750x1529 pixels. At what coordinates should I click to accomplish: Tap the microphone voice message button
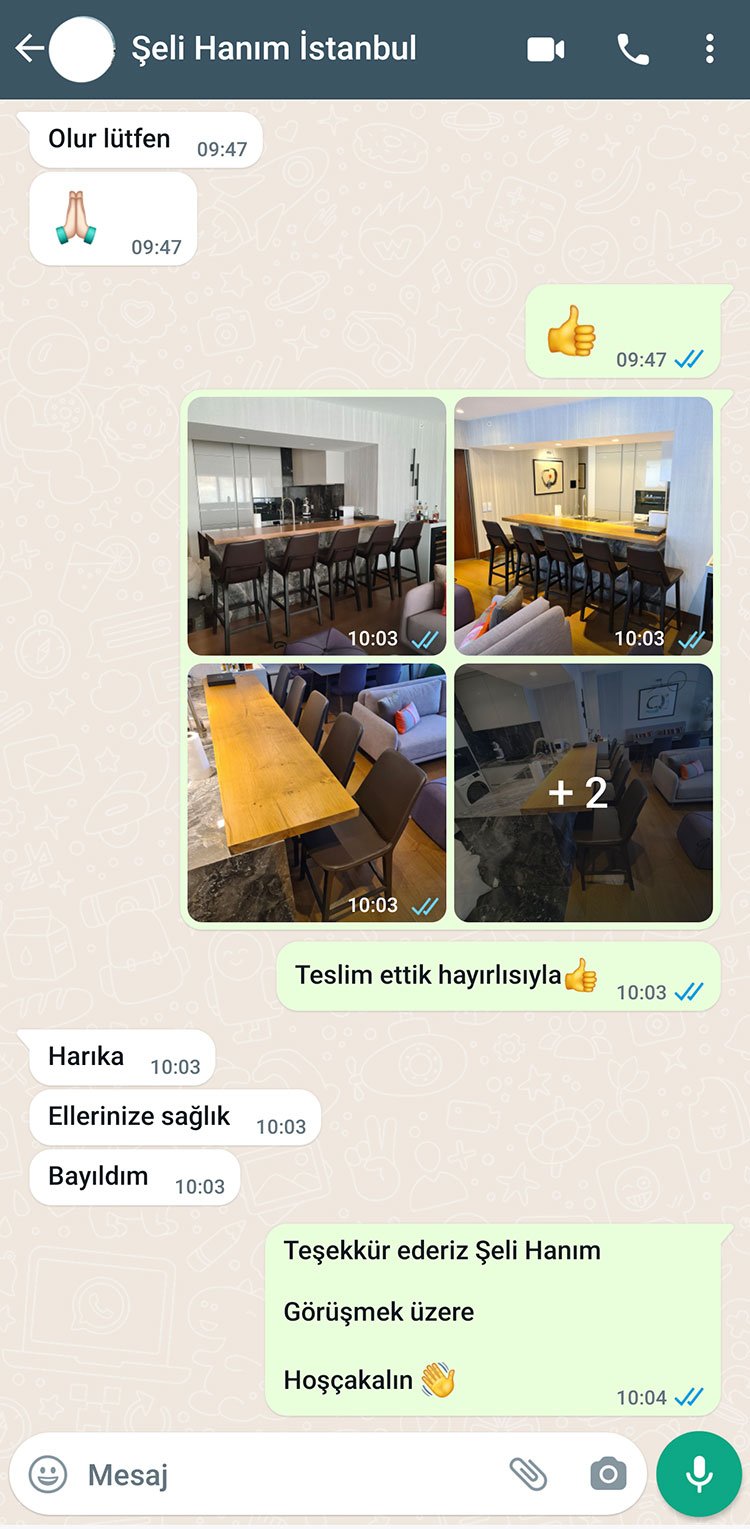pyautogui.click(x=699, y=1475)
